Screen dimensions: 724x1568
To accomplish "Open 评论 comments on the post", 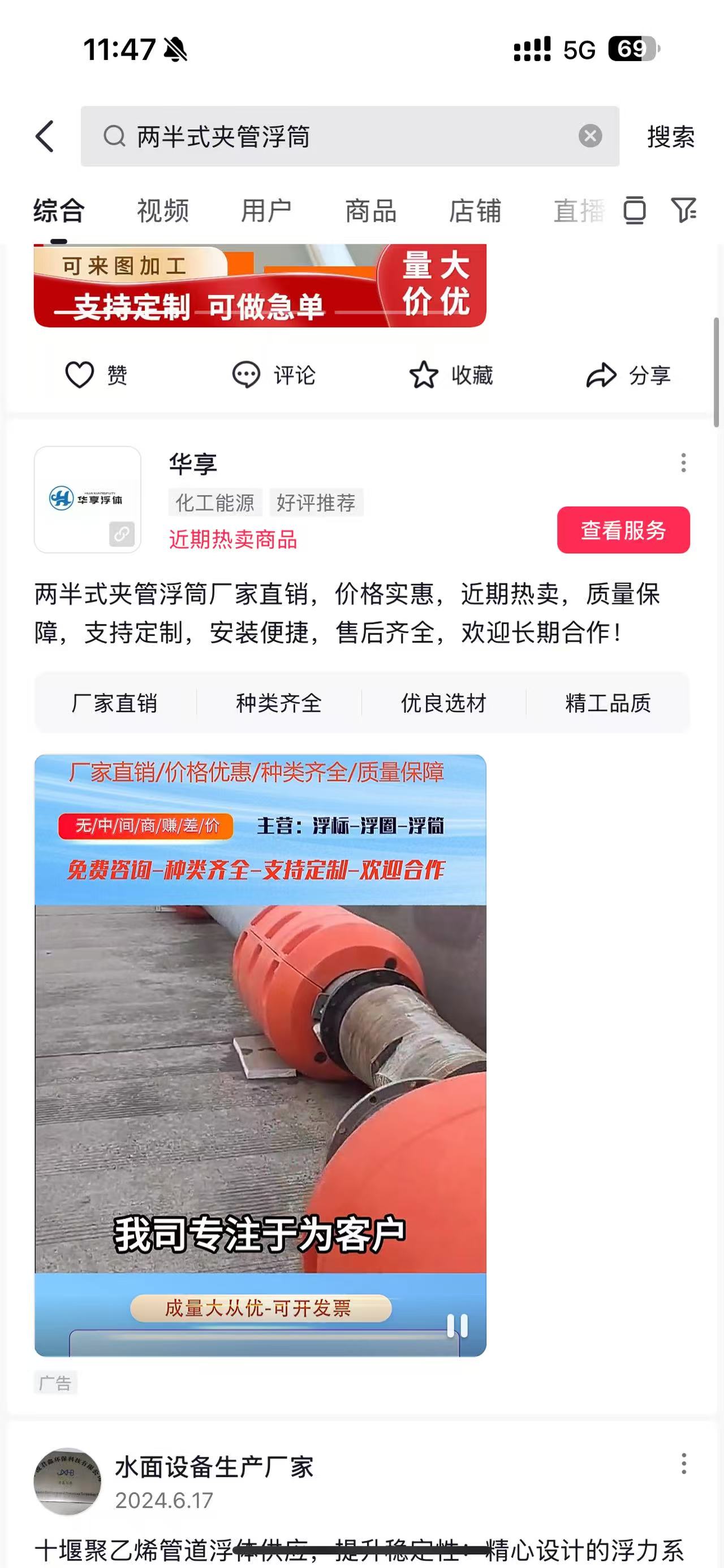I will tap(273, 375).
